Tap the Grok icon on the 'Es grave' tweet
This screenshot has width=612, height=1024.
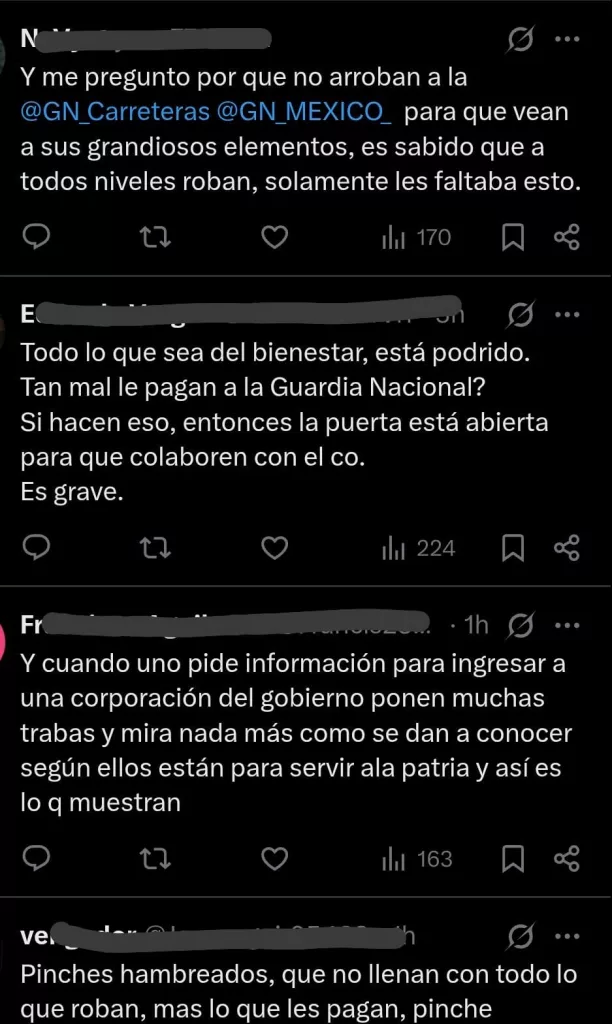[521, 315]
